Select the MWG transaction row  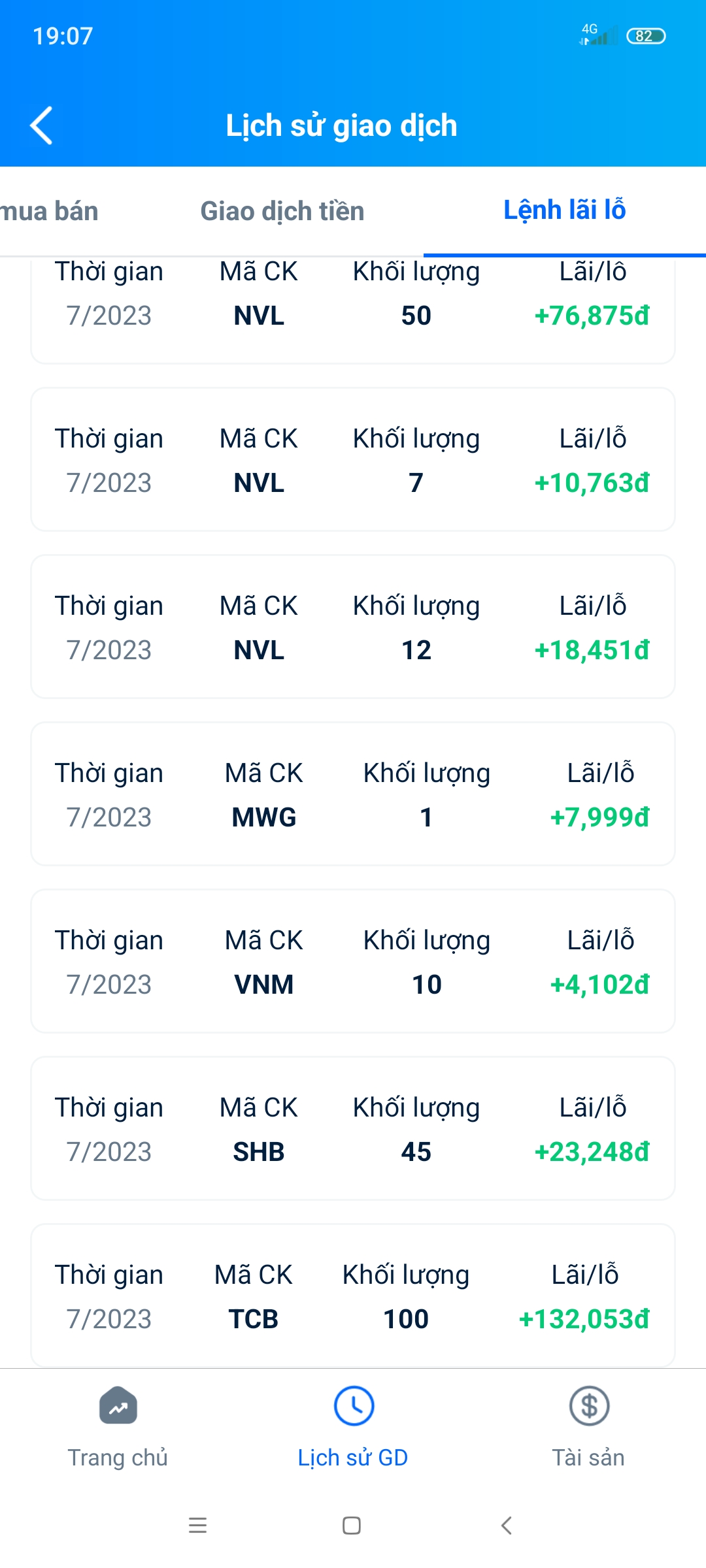[353, 794]
